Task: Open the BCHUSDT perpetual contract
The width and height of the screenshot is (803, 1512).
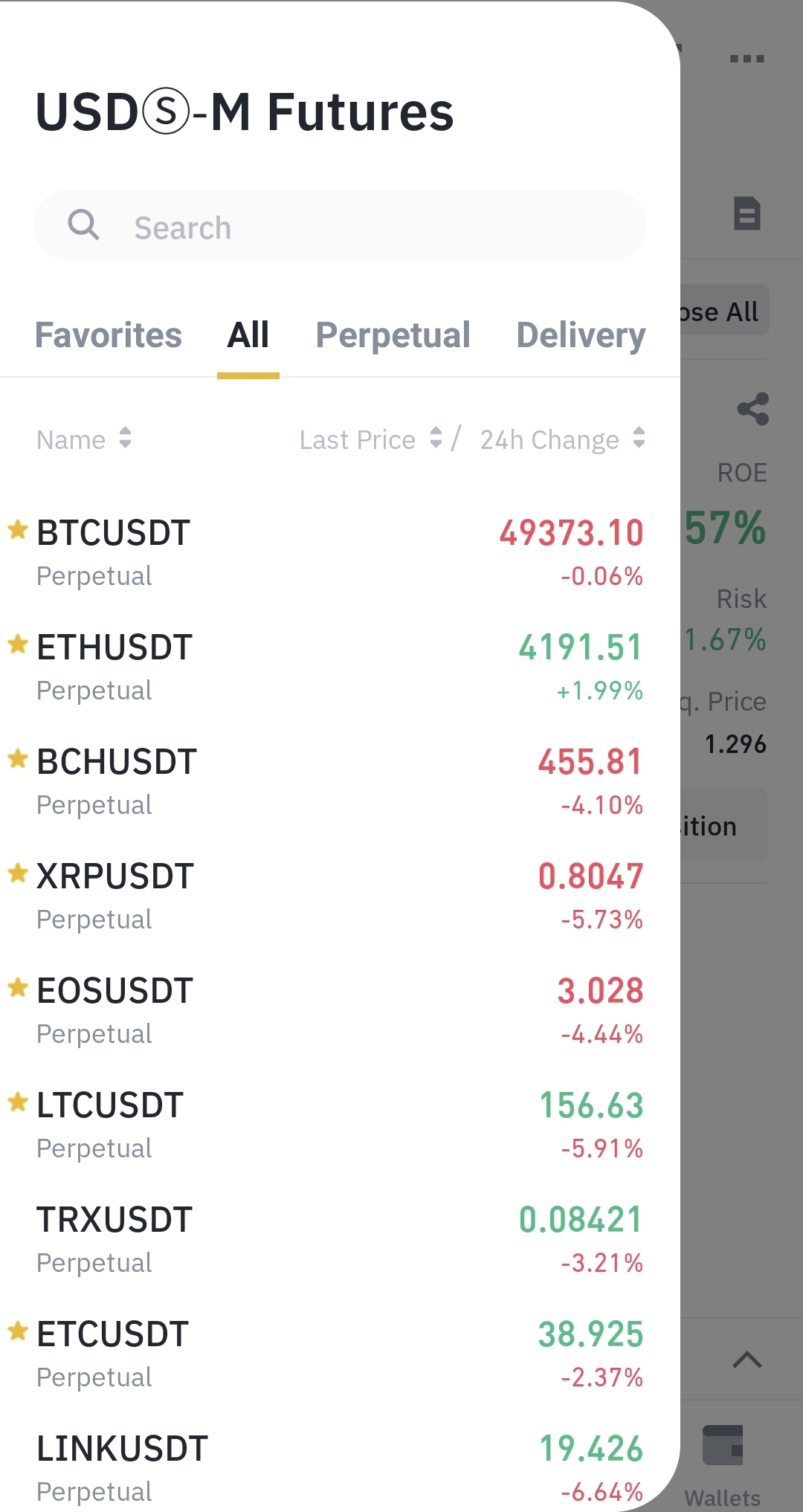Action: point(340,783)
